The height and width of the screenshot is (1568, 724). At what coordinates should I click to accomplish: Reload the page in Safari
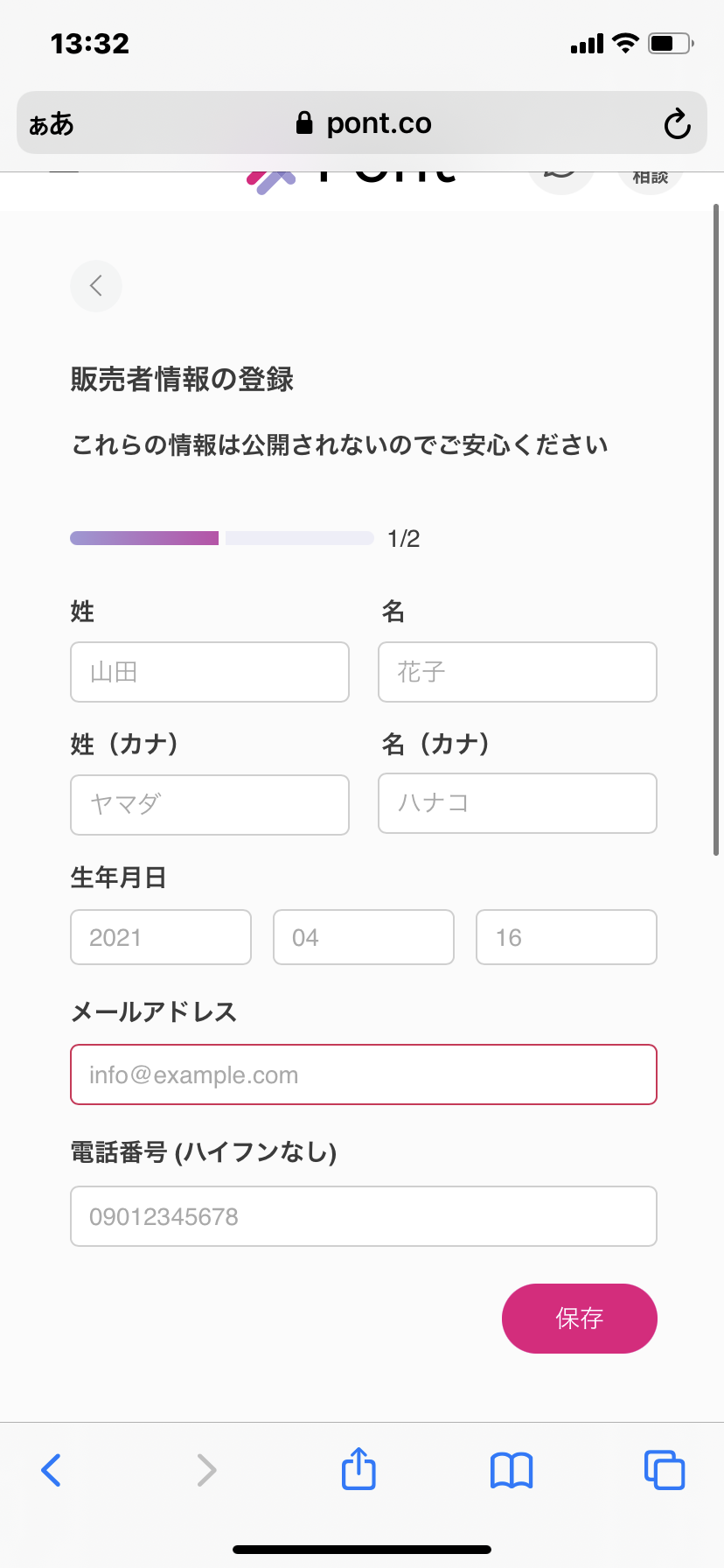pos(677,123)
